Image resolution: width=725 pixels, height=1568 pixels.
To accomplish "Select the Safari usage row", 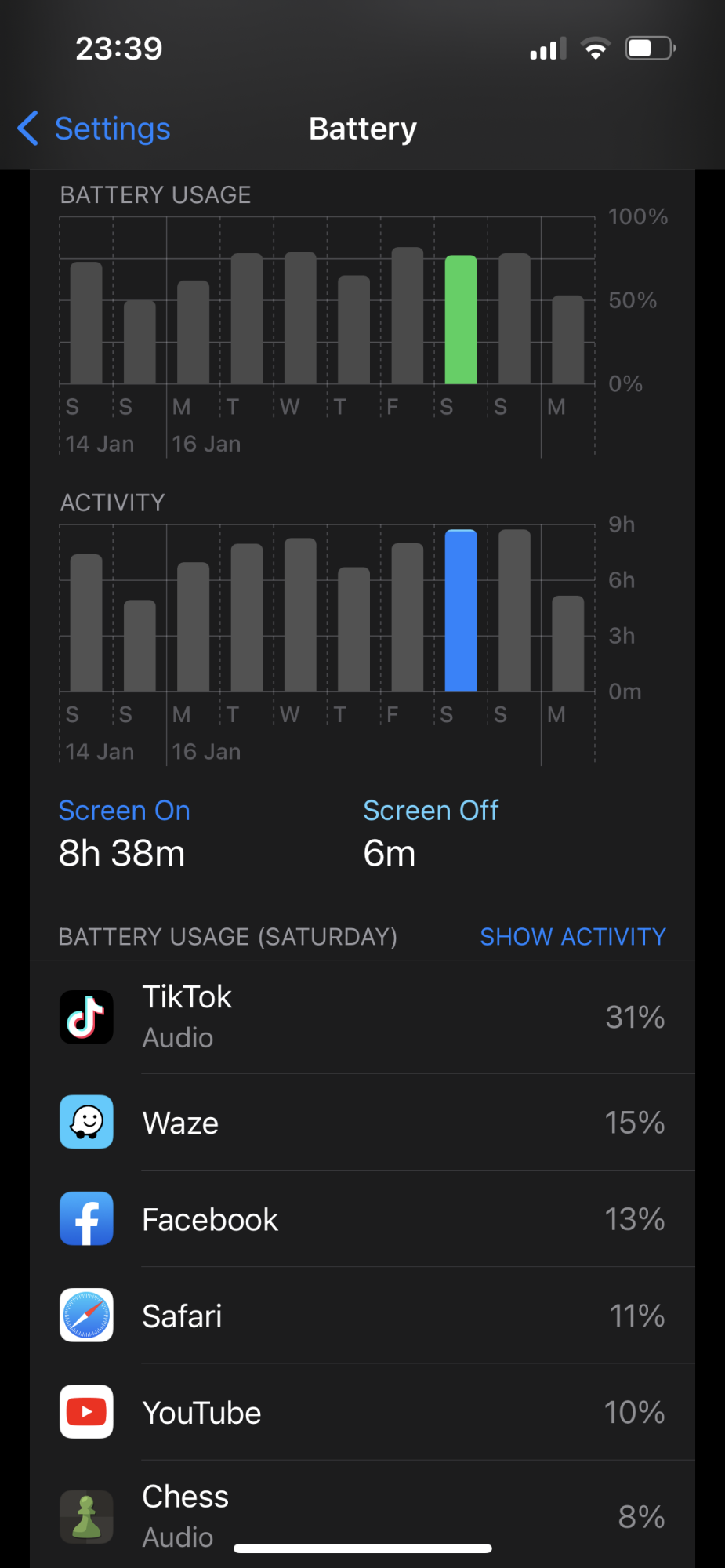I will (x=362, y=1316).
